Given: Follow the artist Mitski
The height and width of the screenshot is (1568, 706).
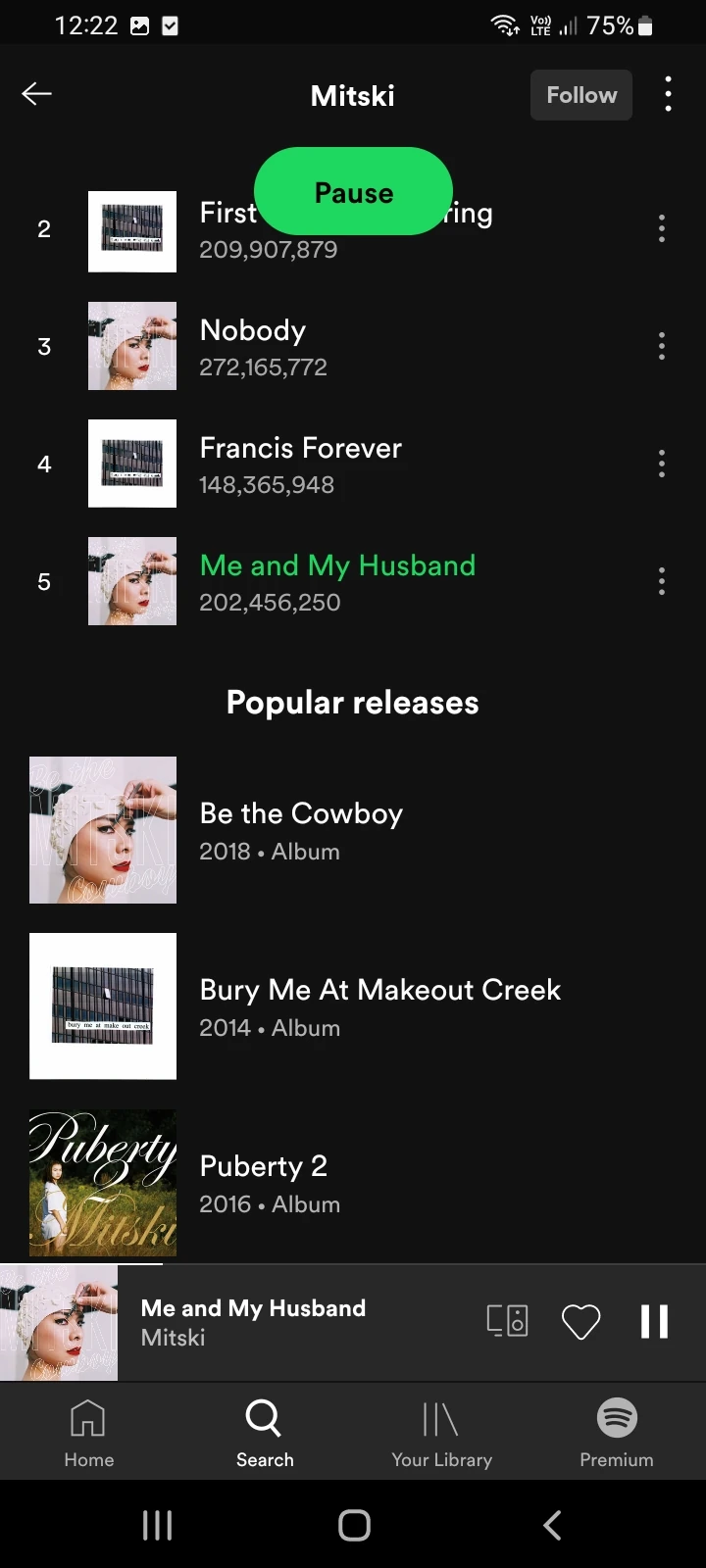Looking at the screenshot, I should [580, 94].
